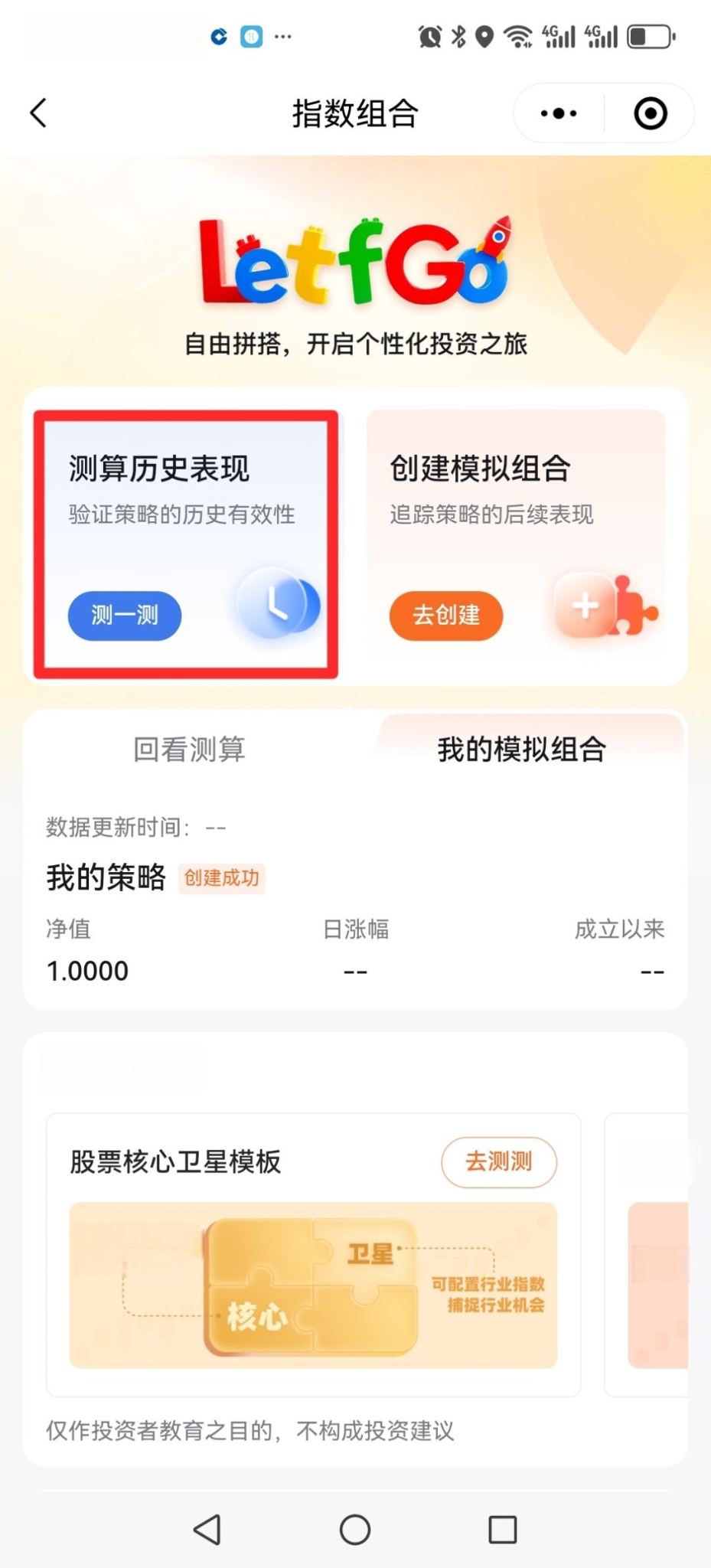The image size is (711, 1568).
Task: Open the mini program overflow menu
Action: 559,113
